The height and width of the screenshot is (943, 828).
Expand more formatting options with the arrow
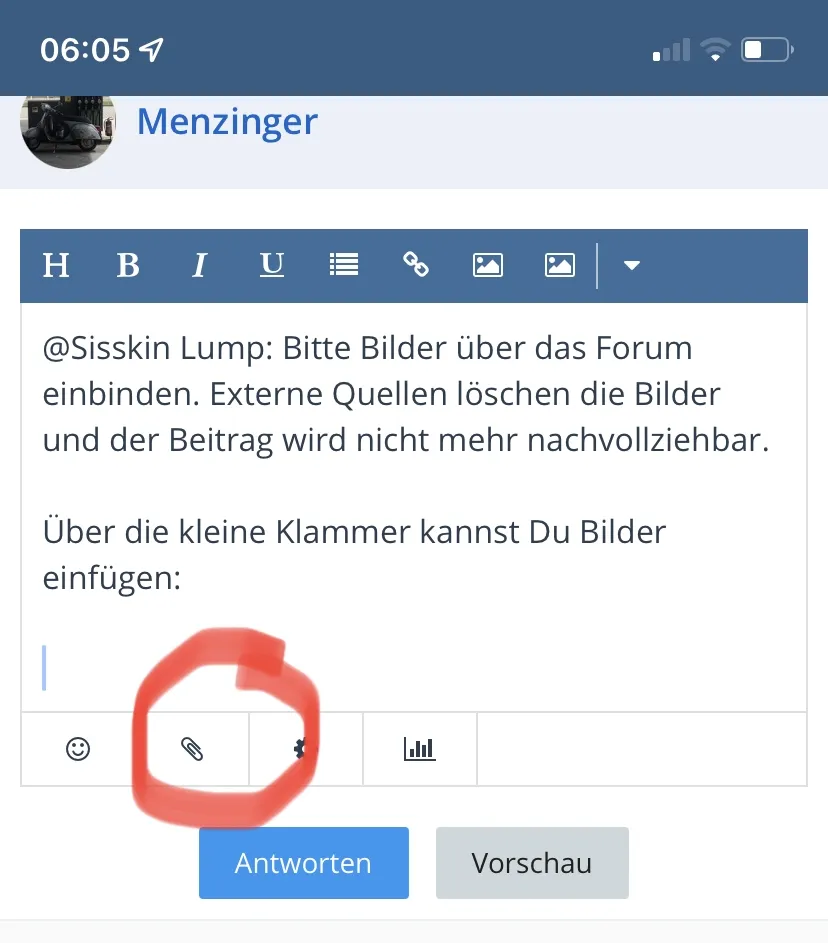click(x=631, y=265)
